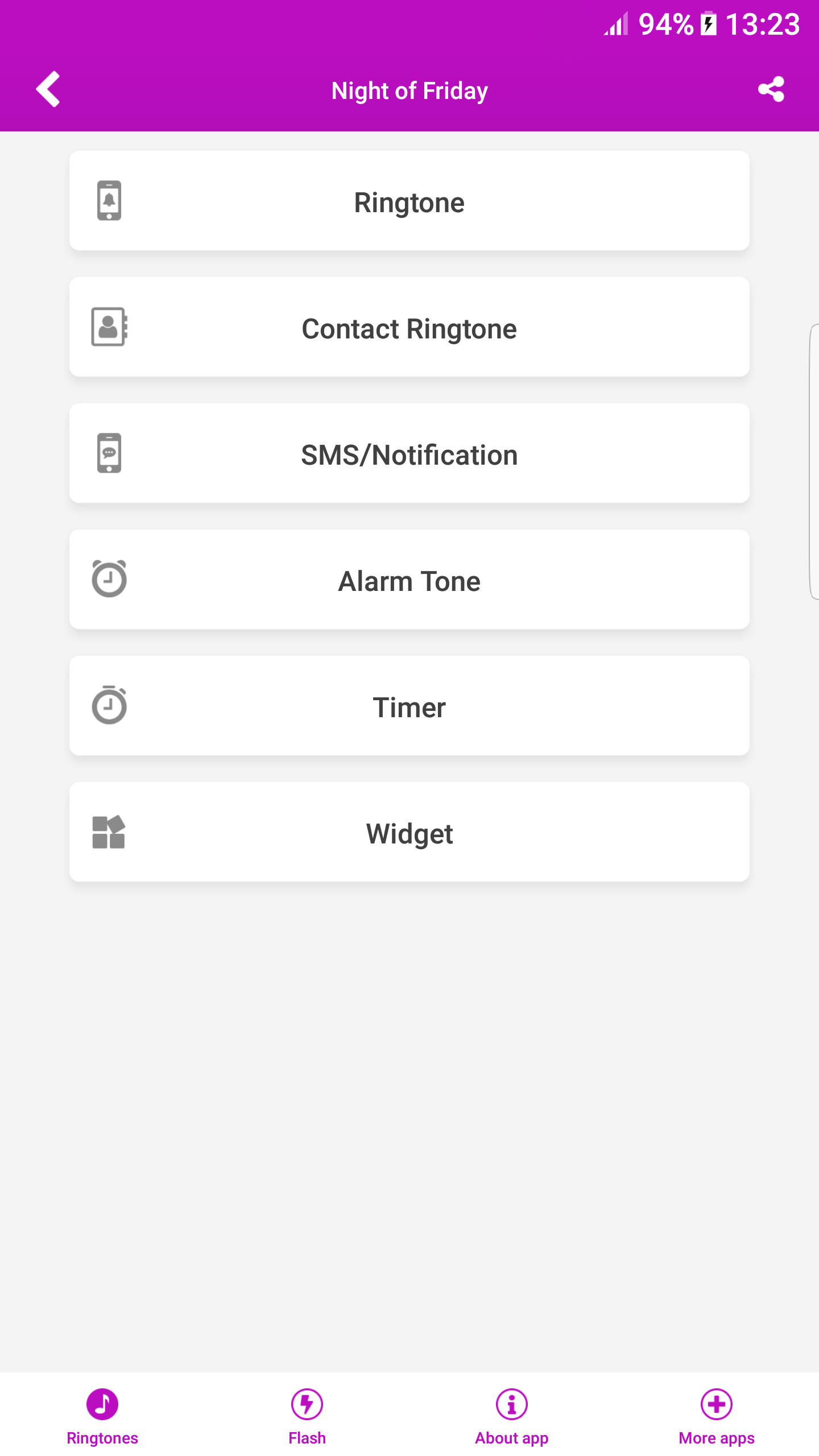Select SMS/Notification option
The width and height of the screenshot is (819, 1456).
pyautogui.click(x=409, y=453)
